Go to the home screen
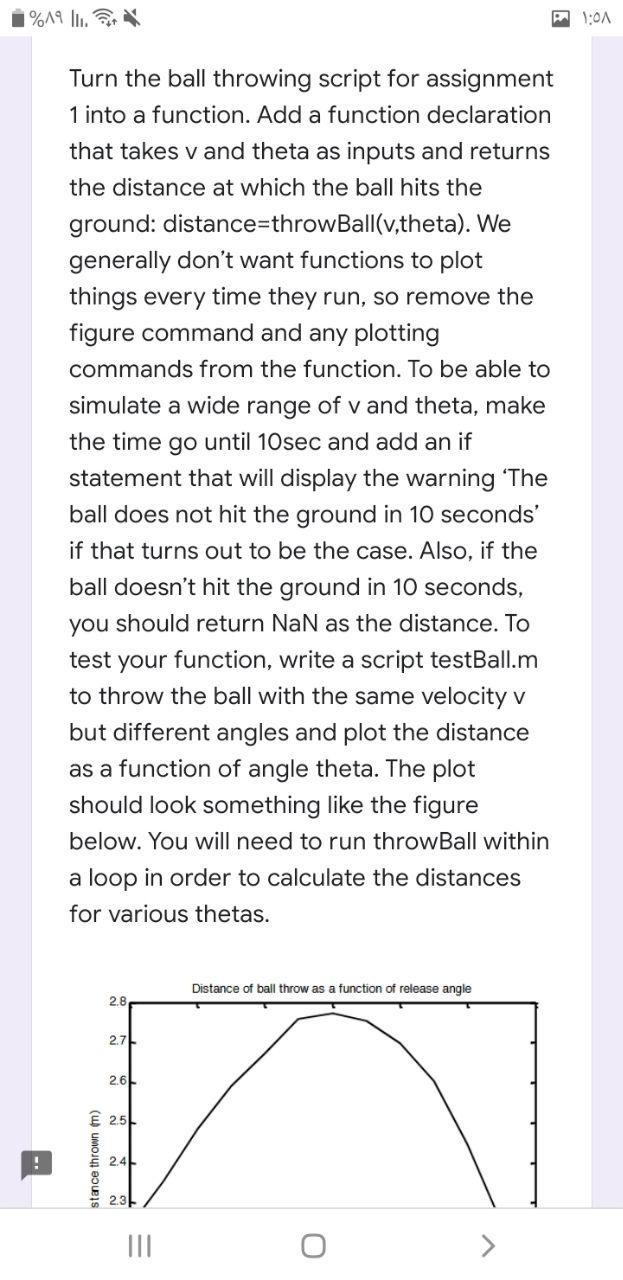 pos(312,1245)
